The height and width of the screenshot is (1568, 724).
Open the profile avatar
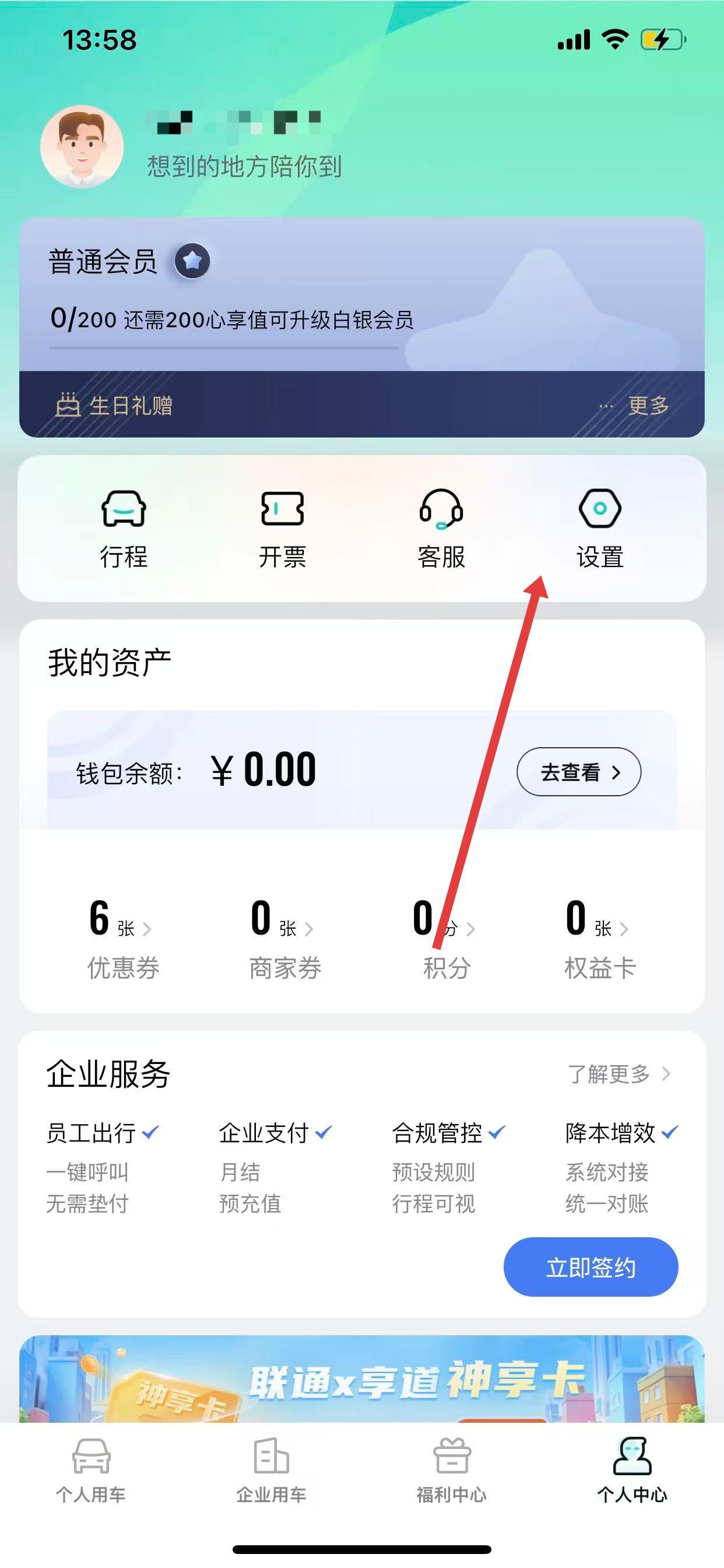click(x=82, y=146)
